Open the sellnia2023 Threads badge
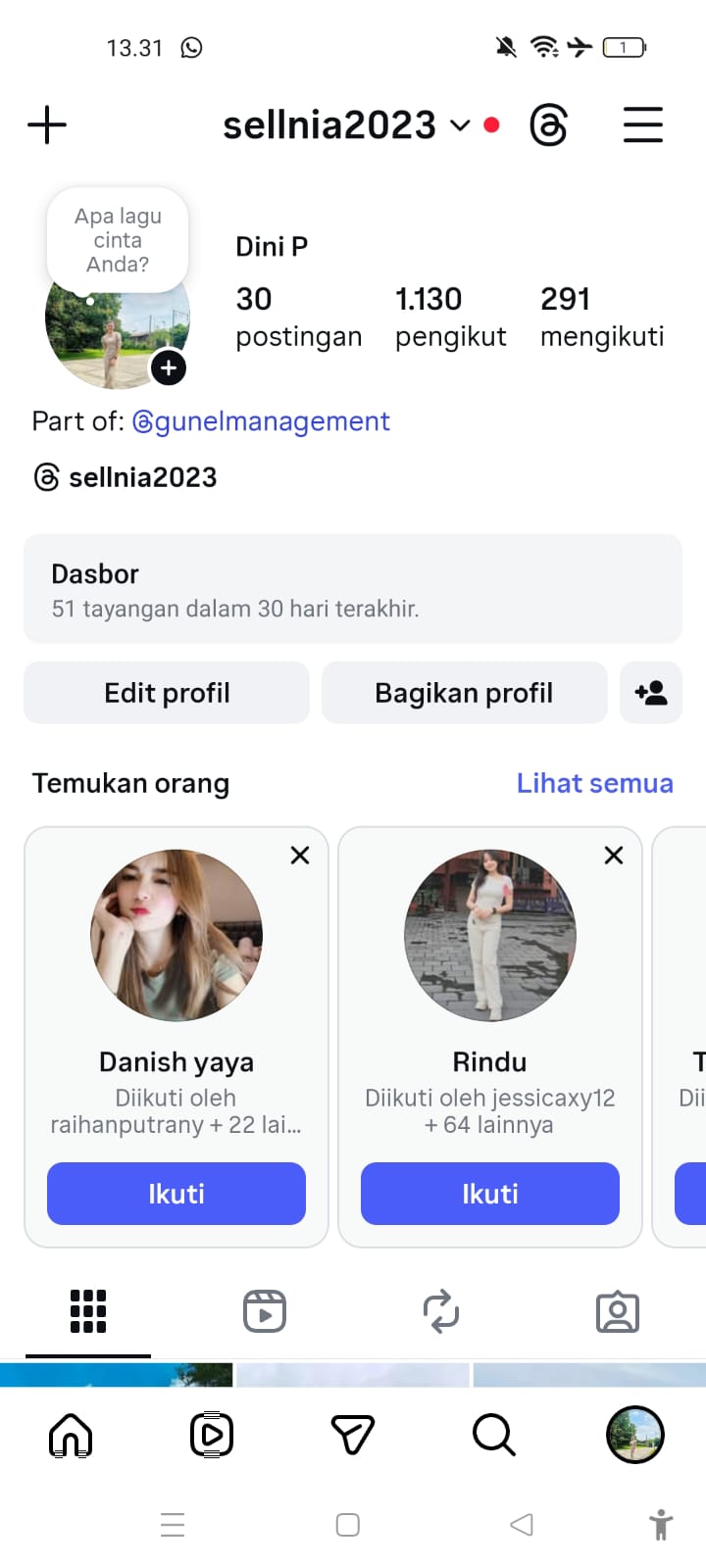 tap(126, 477)
